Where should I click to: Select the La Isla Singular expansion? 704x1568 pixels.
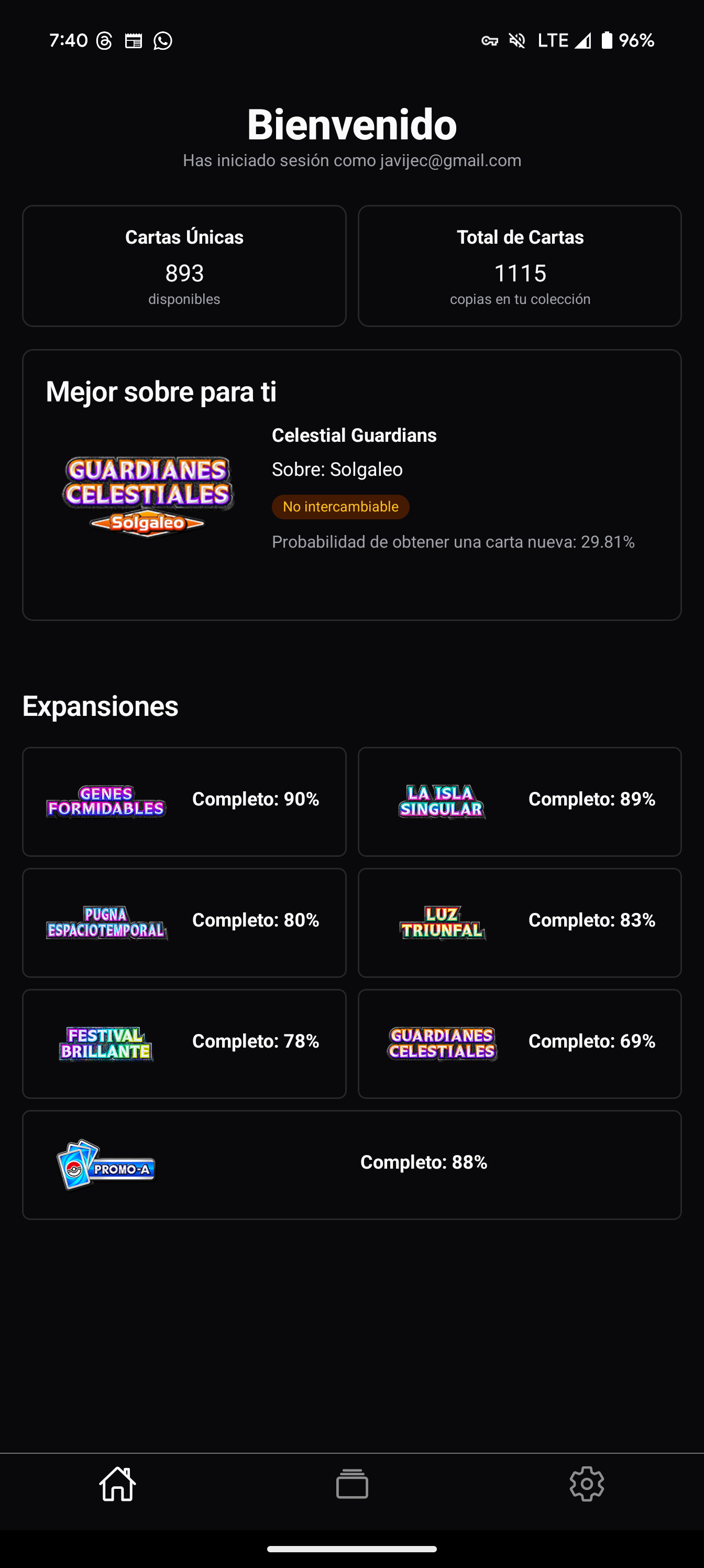[x=519, y=801]
